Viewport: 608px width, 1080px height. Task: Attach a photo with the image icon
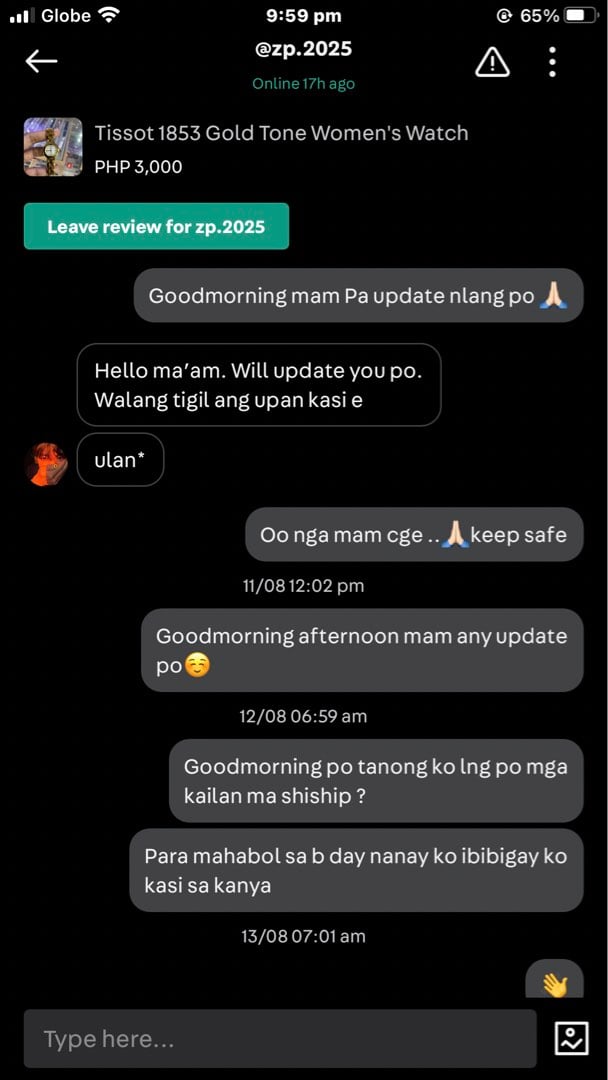(x=572, y=1039)
